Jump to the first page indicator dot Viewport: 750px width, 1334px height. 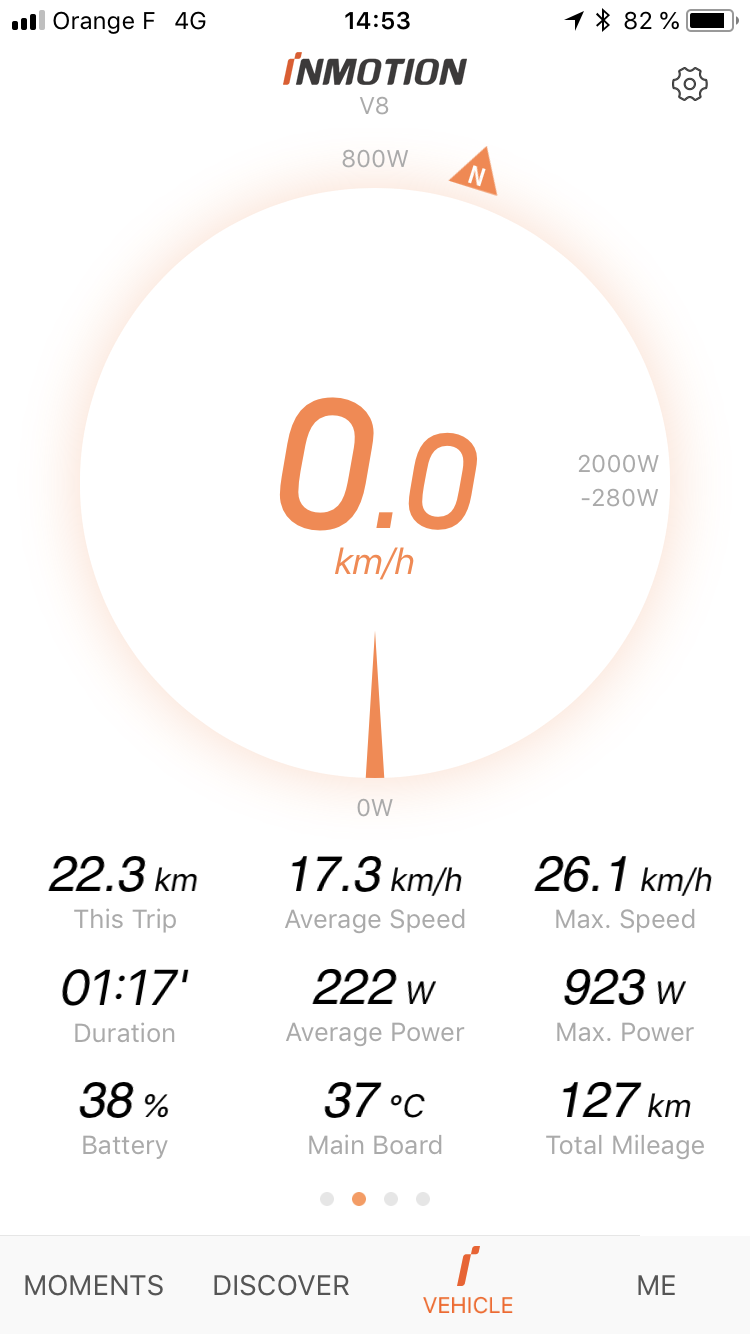click(327, 1199)
